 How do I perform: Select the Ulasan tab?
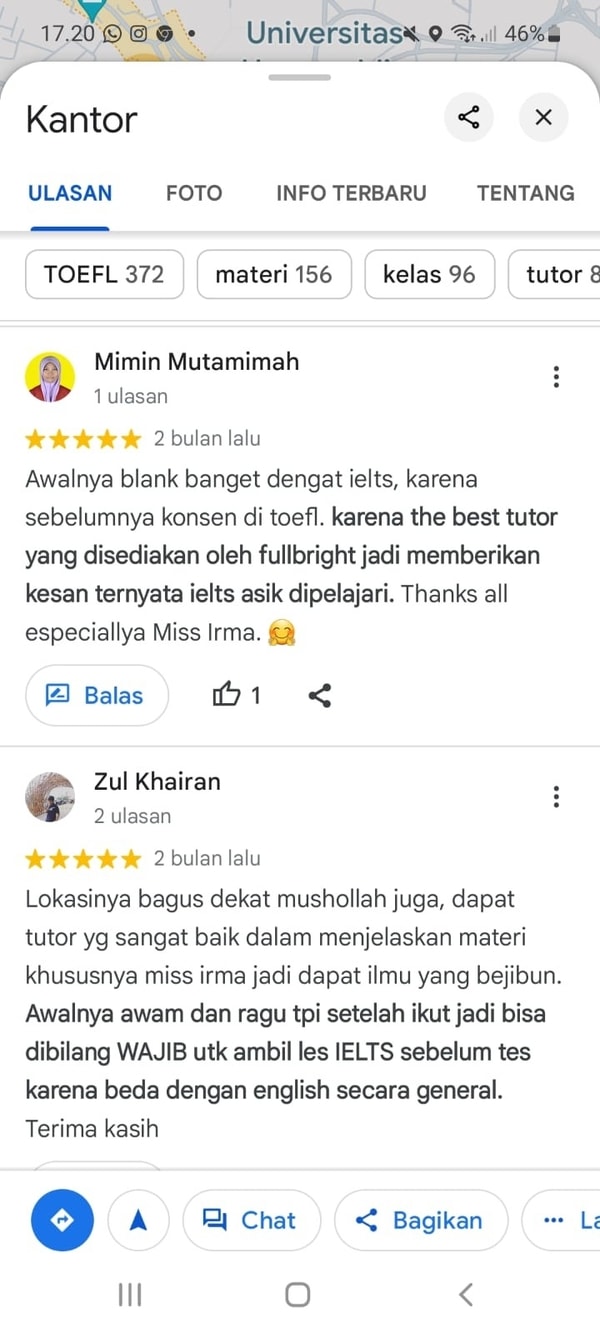click(70, 193)
